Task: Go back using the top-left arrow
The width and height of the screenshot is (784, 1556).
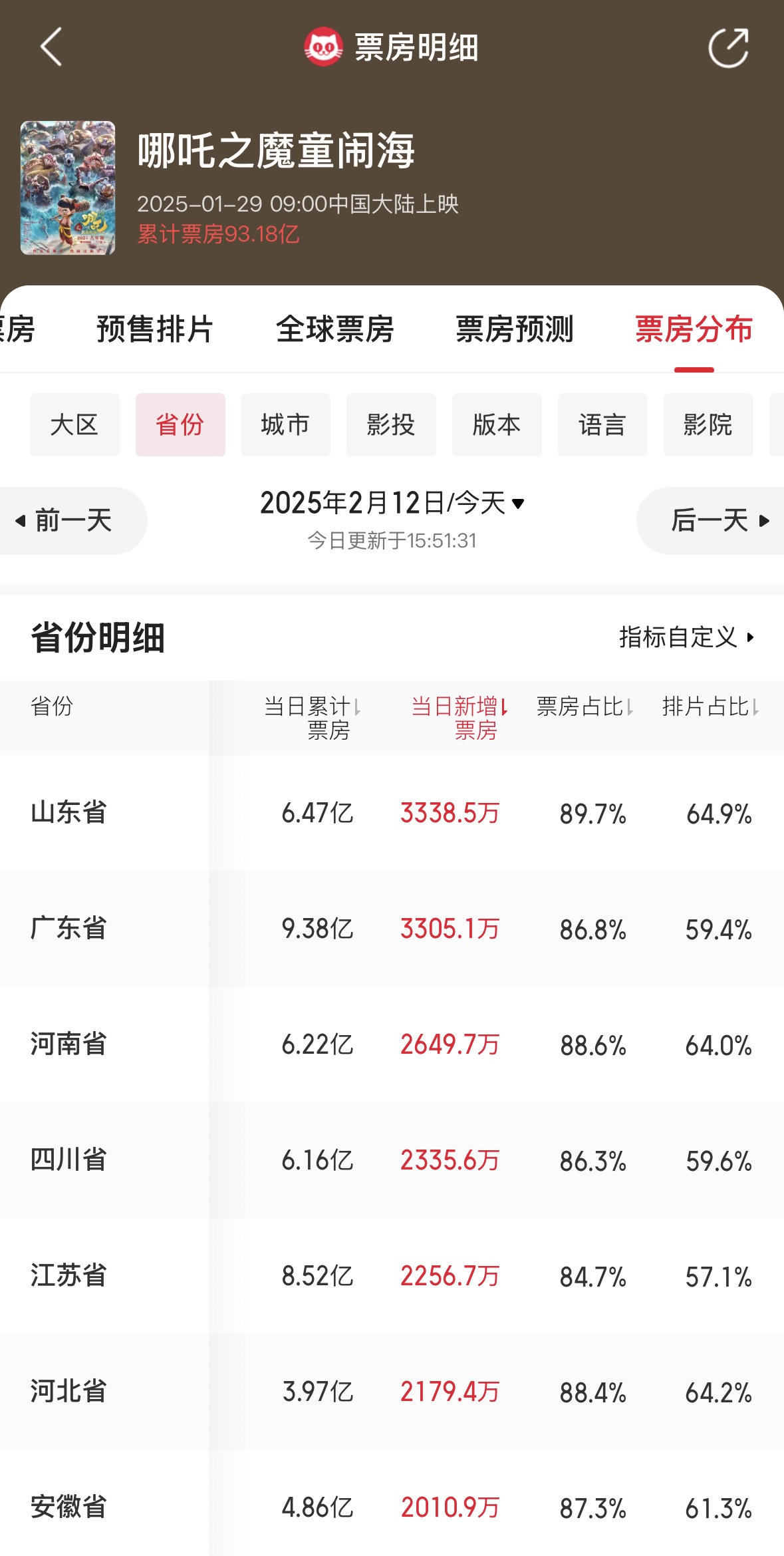Action: (x=51, y=47)
